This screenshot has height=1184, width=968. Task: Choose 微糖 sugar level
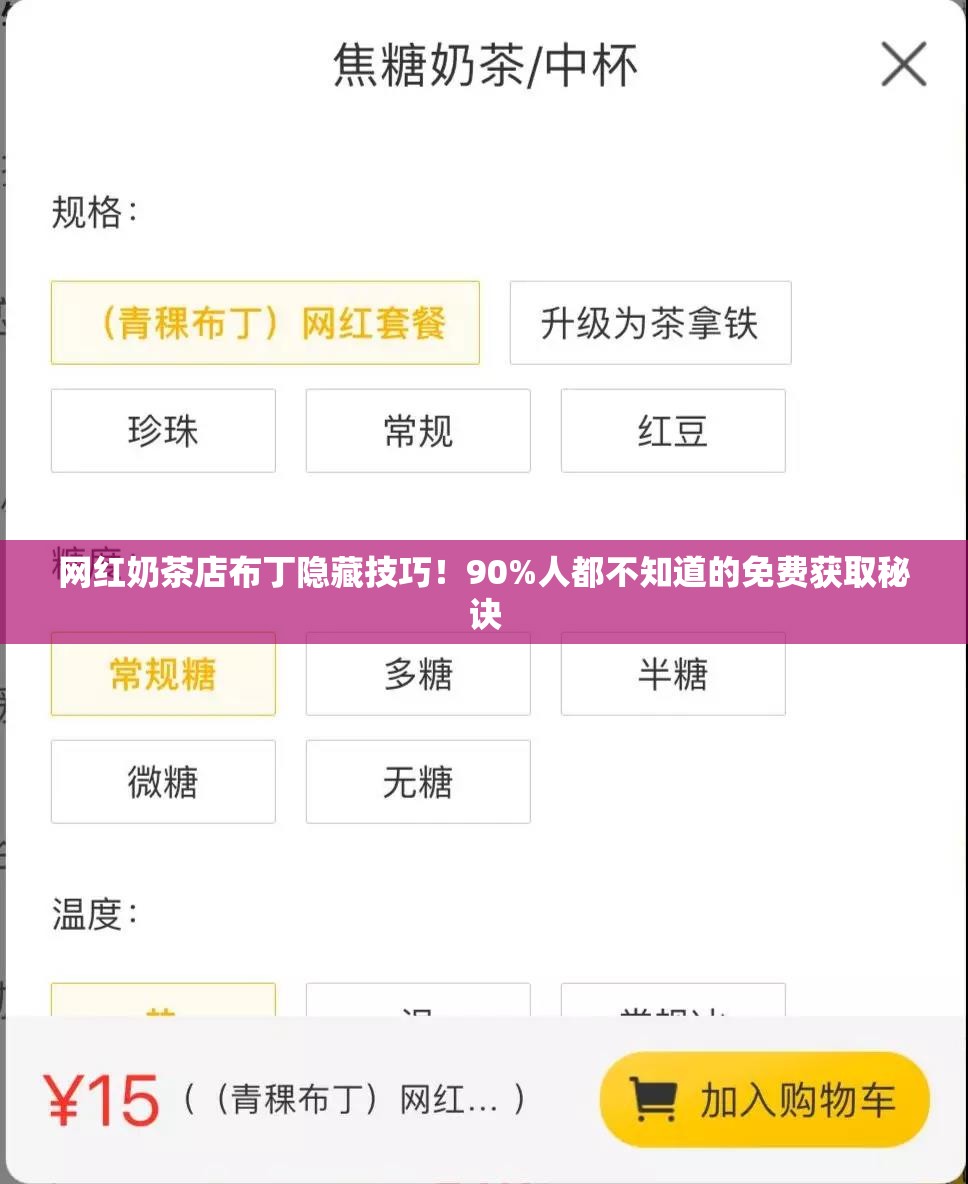163,781
